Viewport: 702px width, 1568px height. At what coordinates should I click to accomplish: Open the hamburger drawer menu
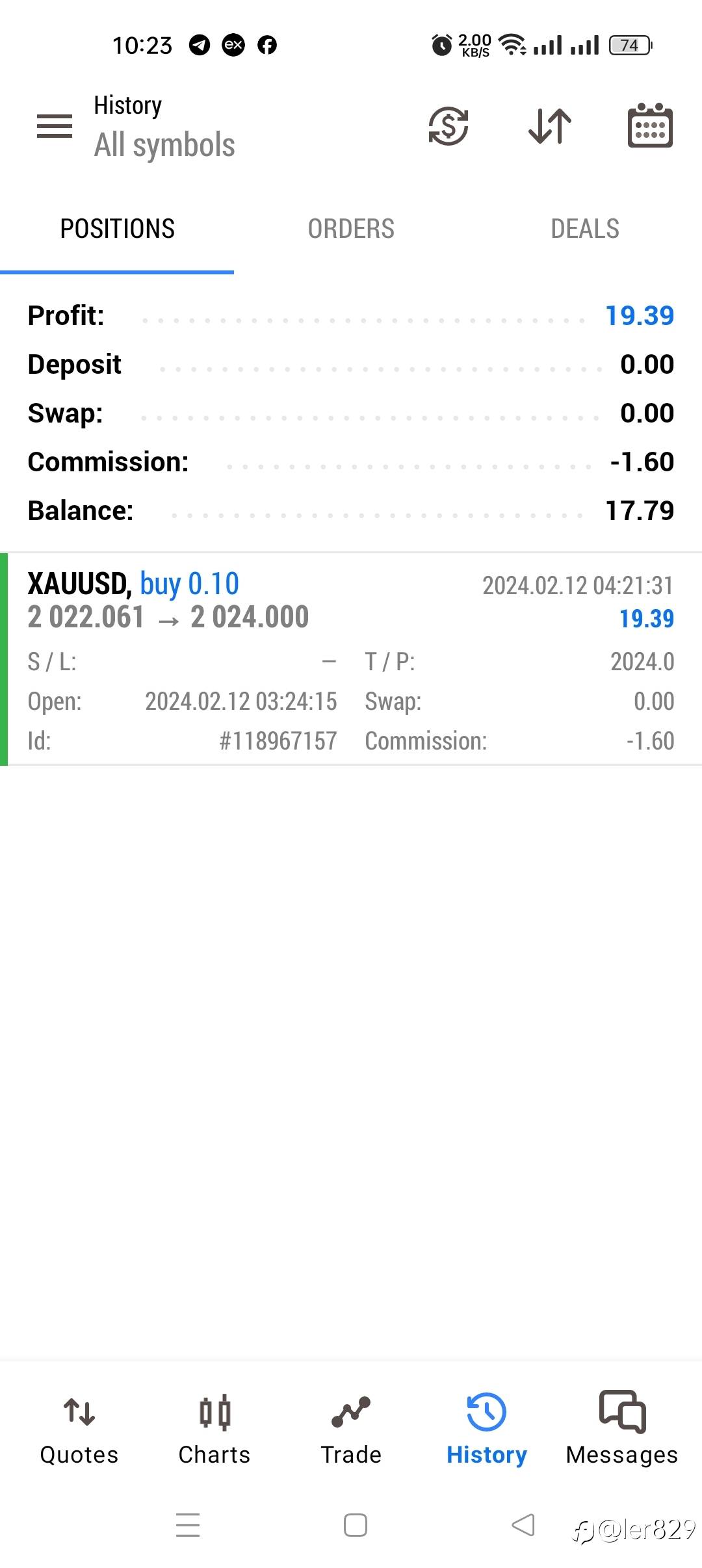[x=55, y=126]
